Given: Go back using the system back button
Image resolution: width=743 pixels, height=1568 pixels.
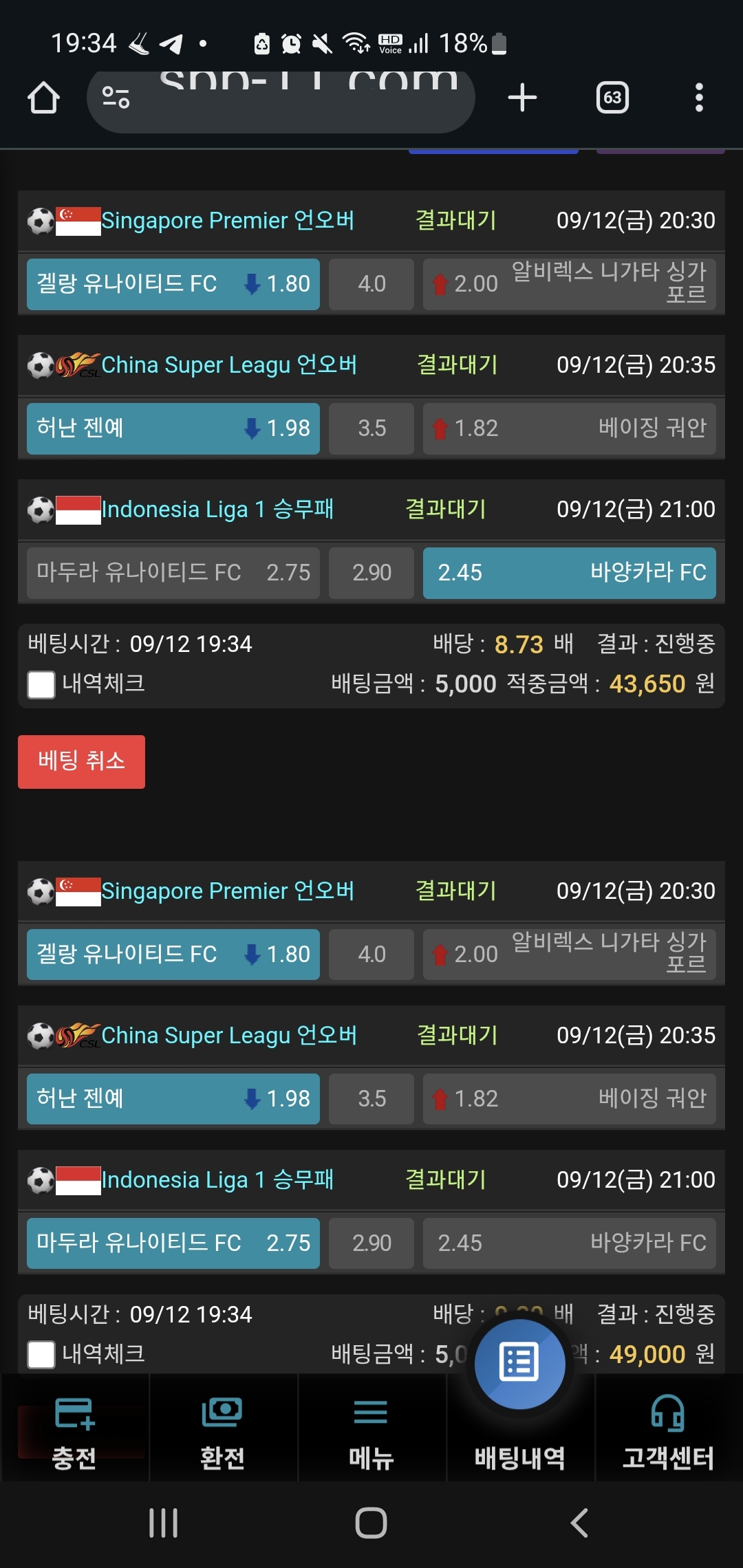Looking at the screenshot, I should [579, 1523].
